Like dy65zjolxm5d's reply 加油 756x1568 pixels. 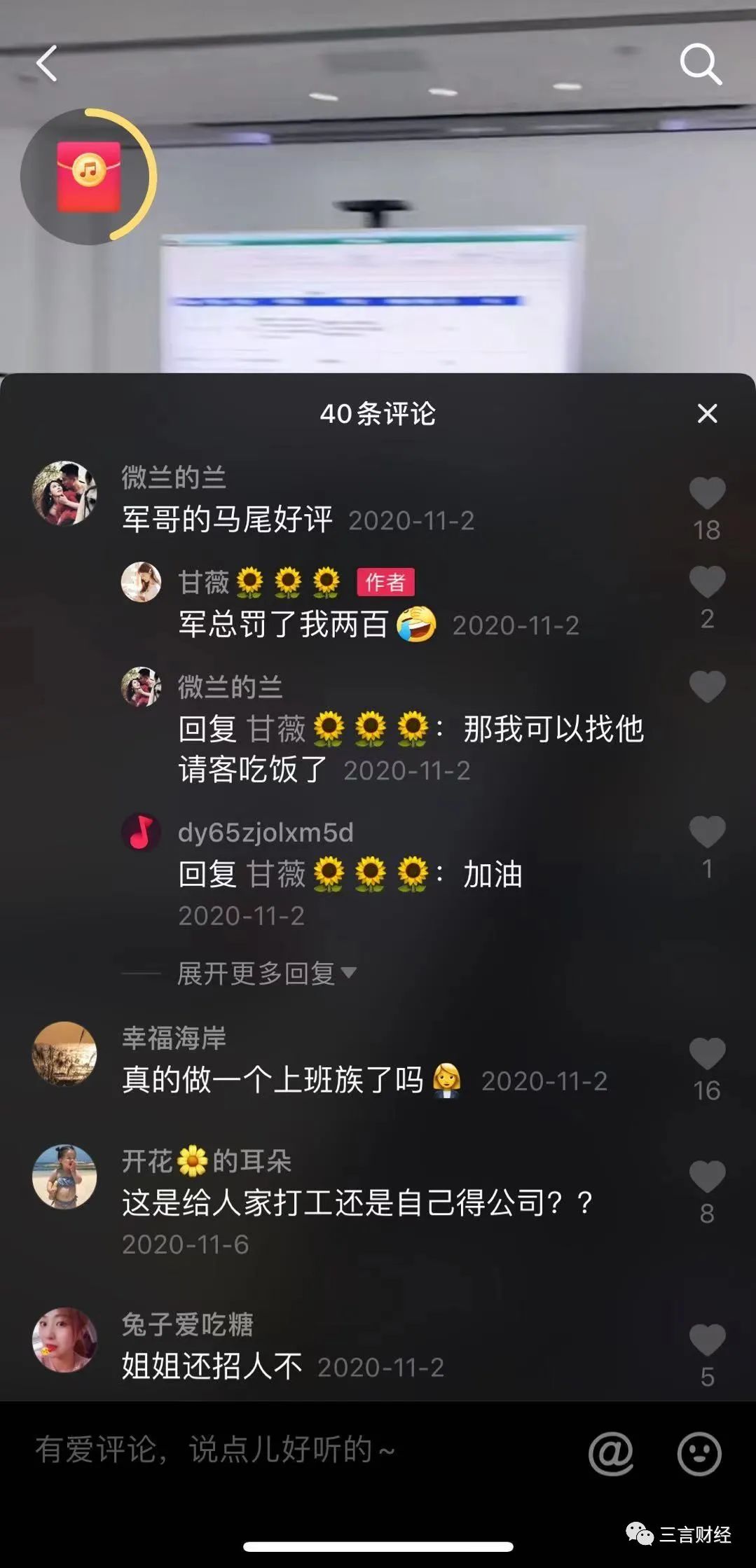tap(707, 833)
